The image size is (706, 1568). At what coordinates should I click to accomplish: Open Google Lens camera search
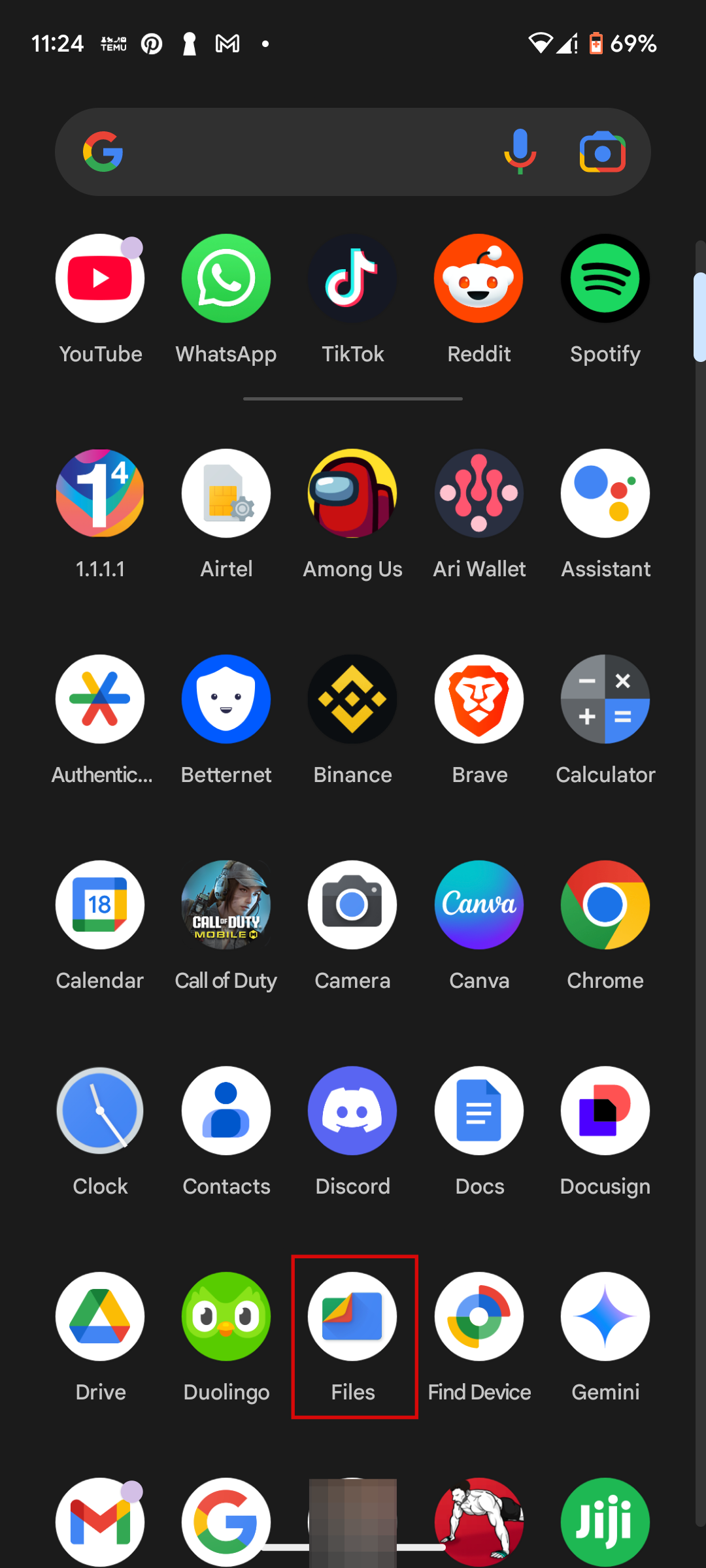click(602, 152)
